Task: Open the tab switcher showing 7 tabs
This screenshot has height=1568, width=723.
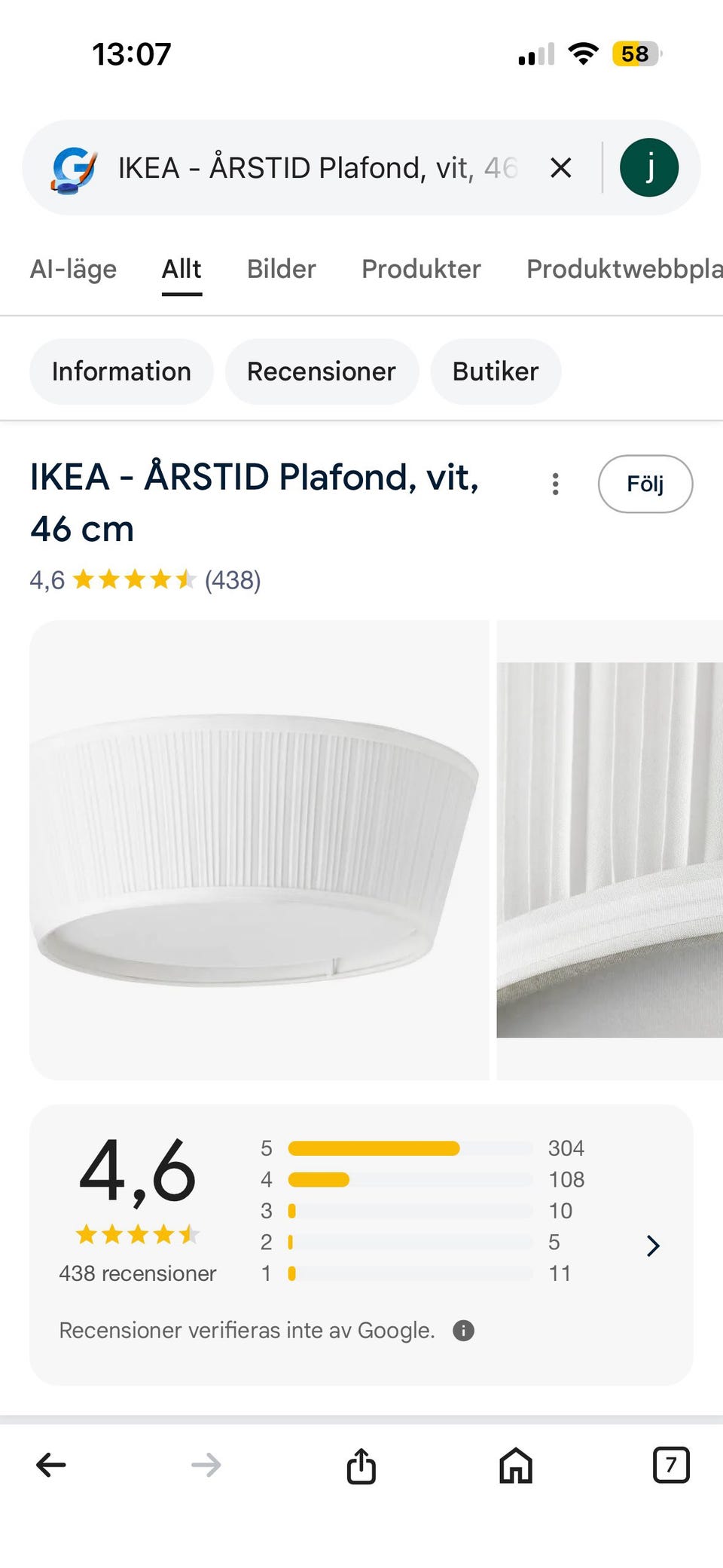Action: 670,1465
